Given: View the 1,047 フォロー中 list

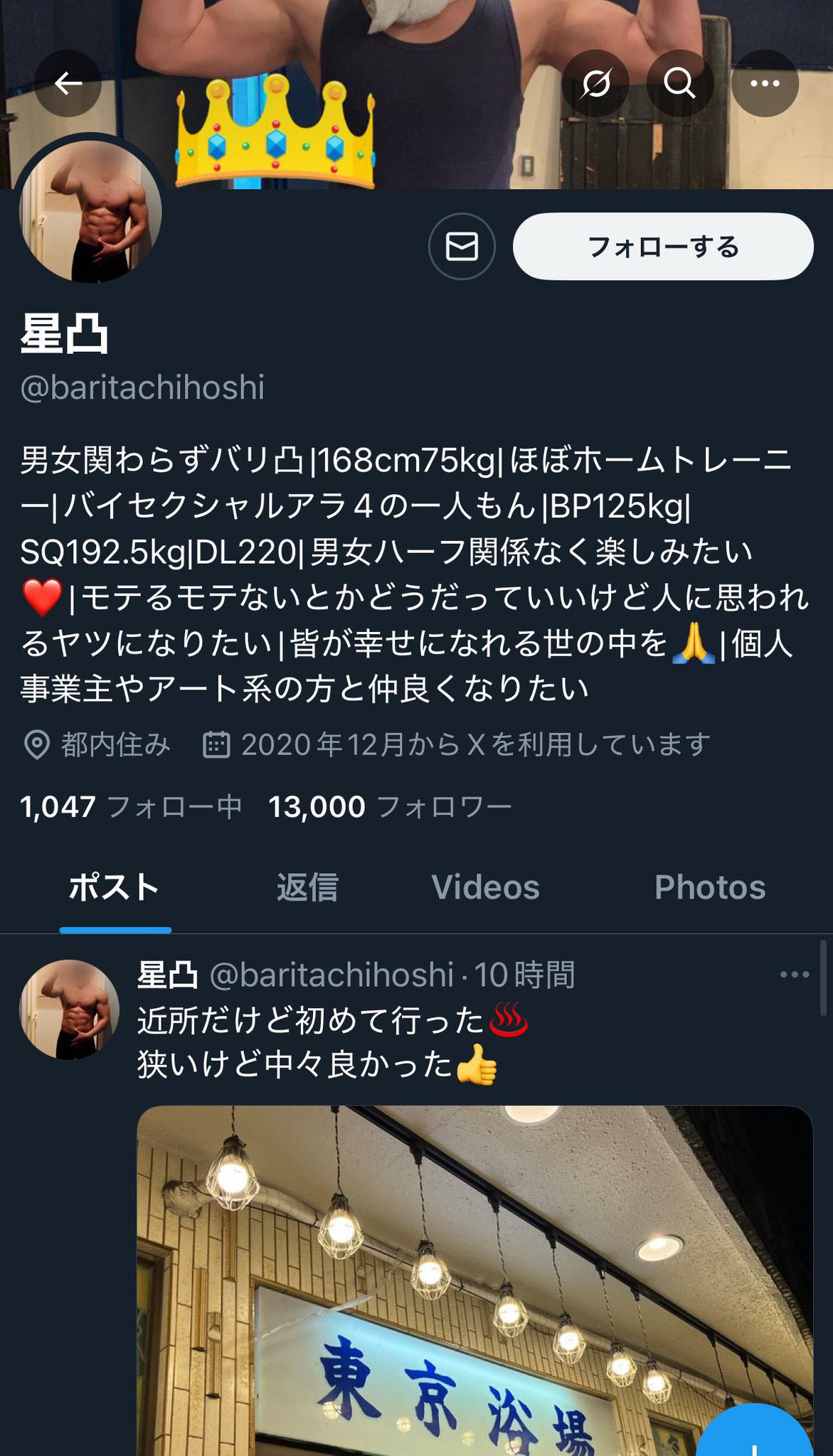Looking at the screenshot, I should pyautogui.click(x=132, y=807).
